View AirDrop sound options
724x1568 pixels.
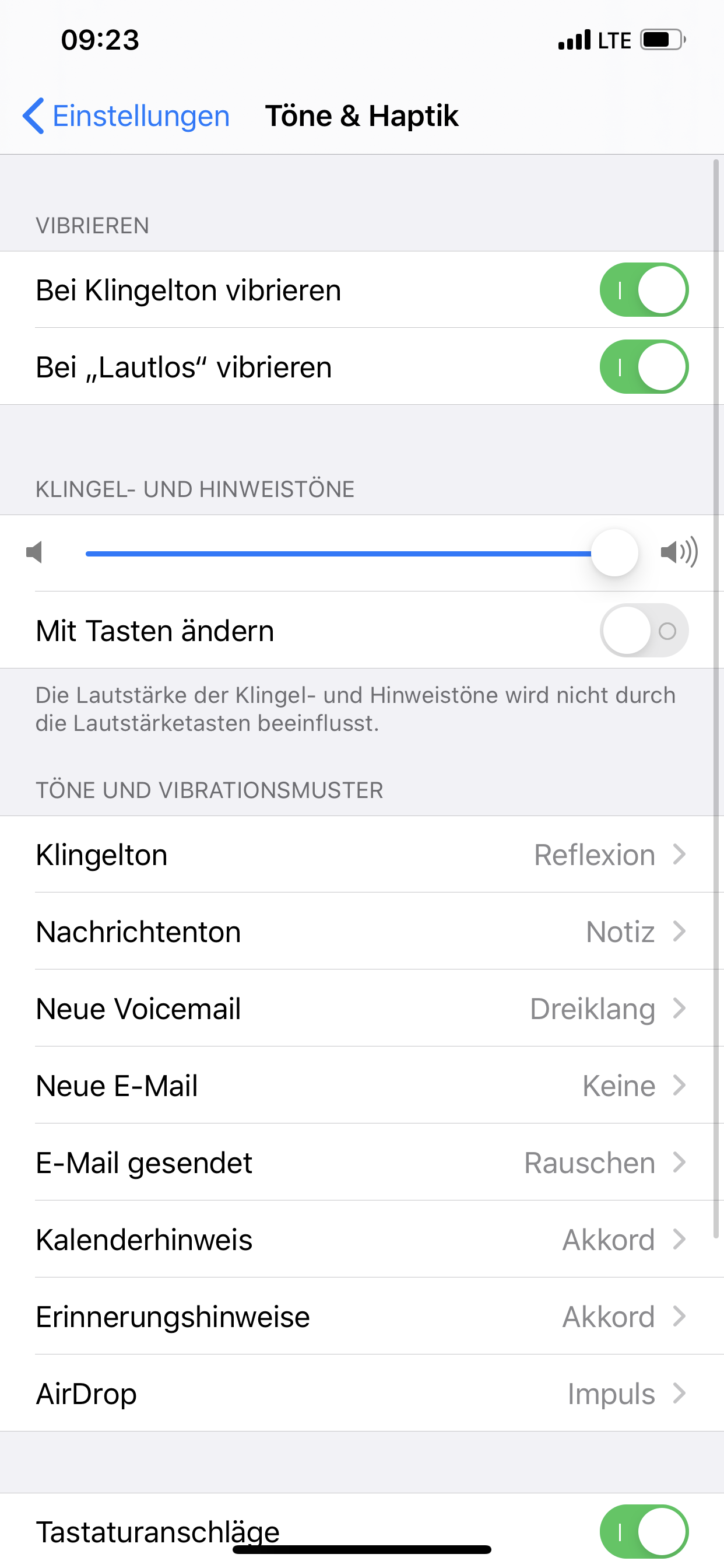pyautogui.click(x=361, y=1394)
